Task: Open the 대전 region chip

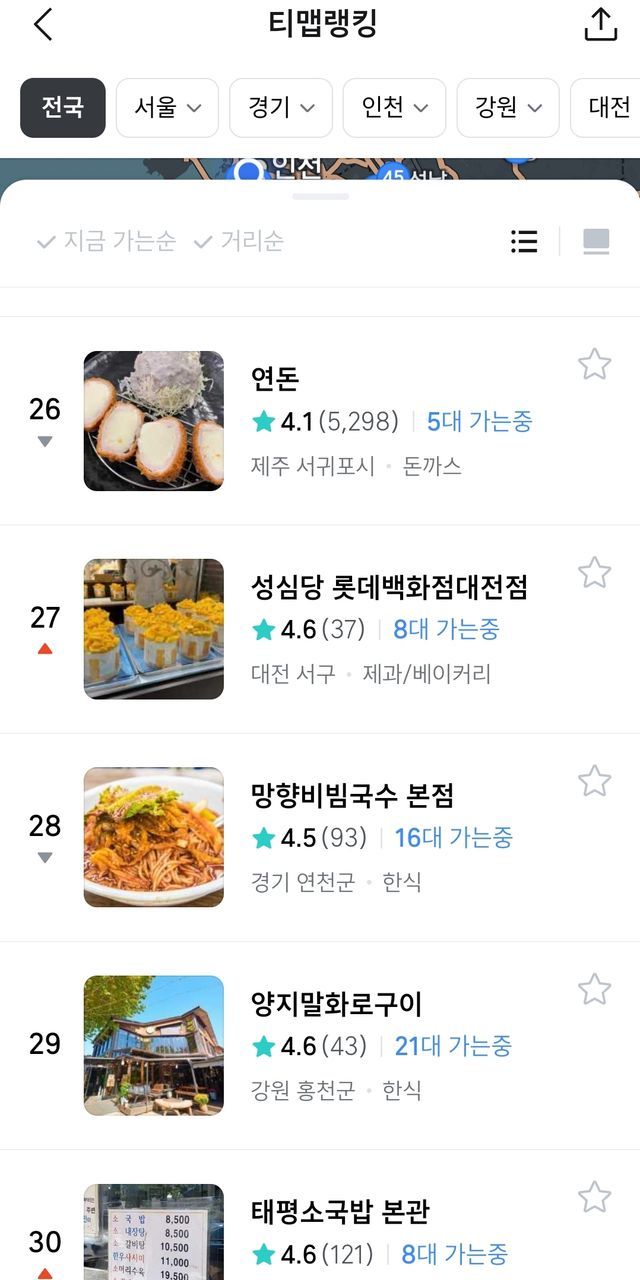Action: 608,107
